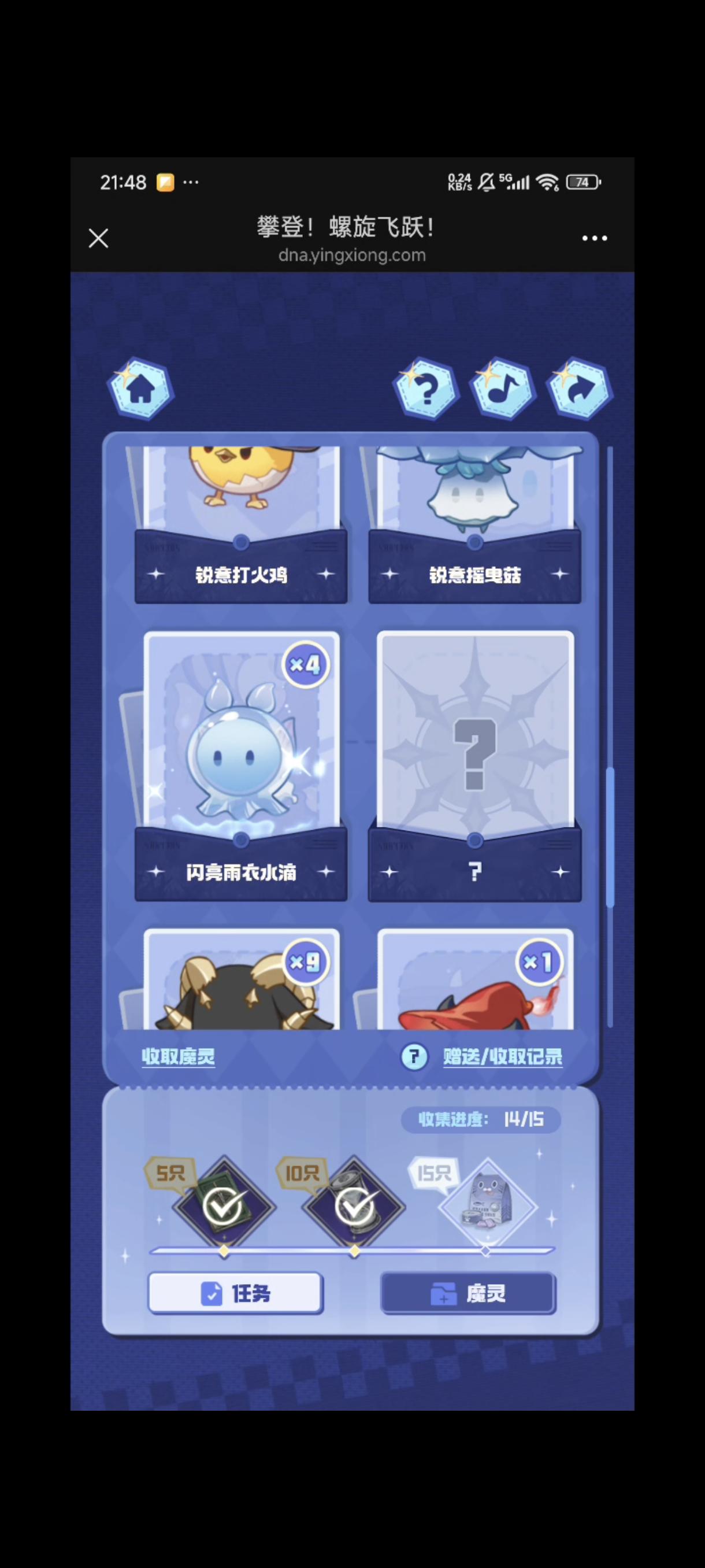Tap the locked mystery card
Viewport: 705px width, 1568px height.
[475, 764]
